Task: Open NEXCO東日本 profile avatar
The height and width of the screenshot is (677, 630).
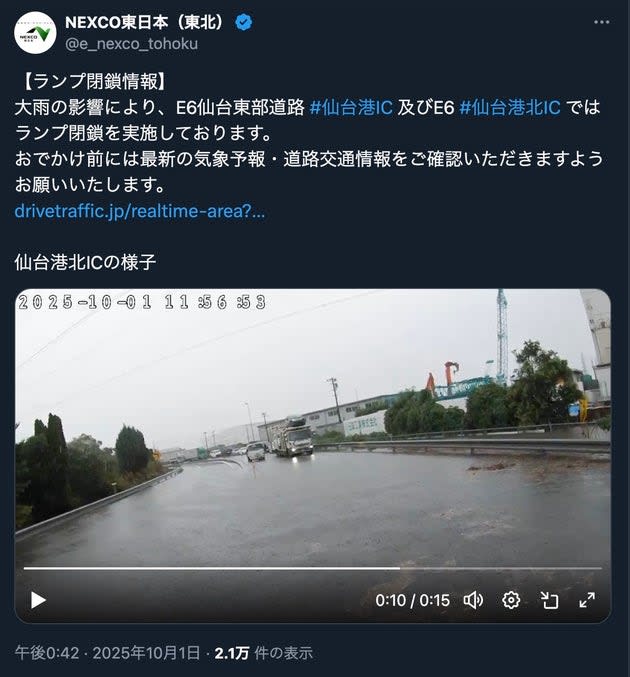Action: tap(35, 32)
